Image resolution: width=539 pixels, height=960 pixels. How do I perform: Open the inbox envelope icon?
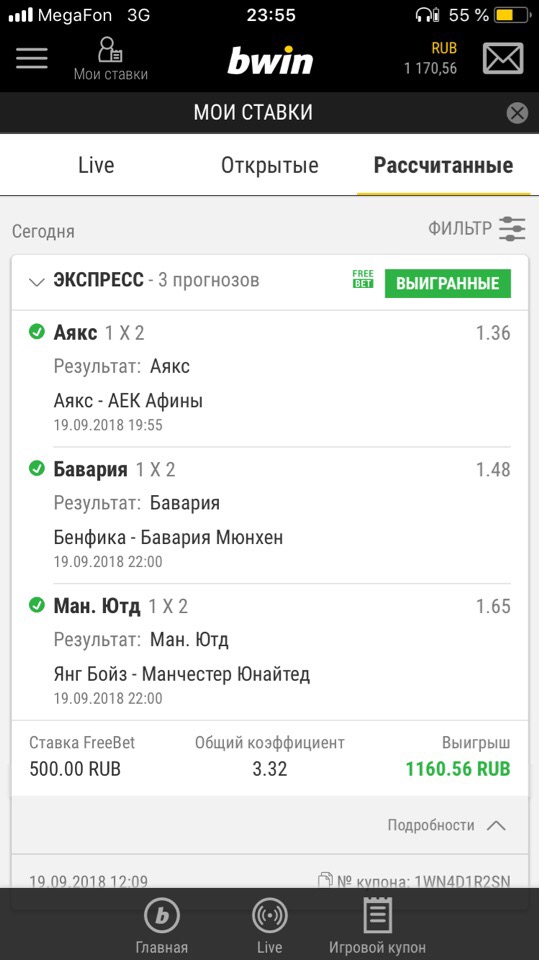(503, 59)
